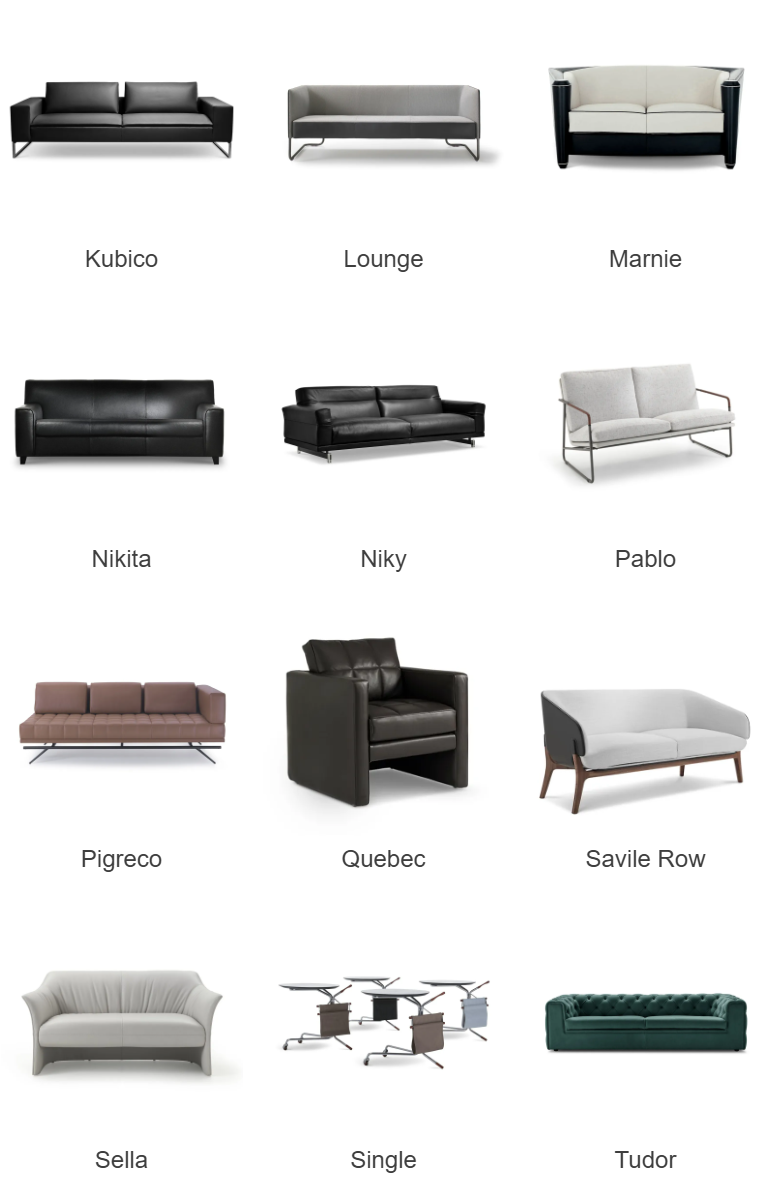
Task: View the Single tables product
Action: pos(384,1020)
